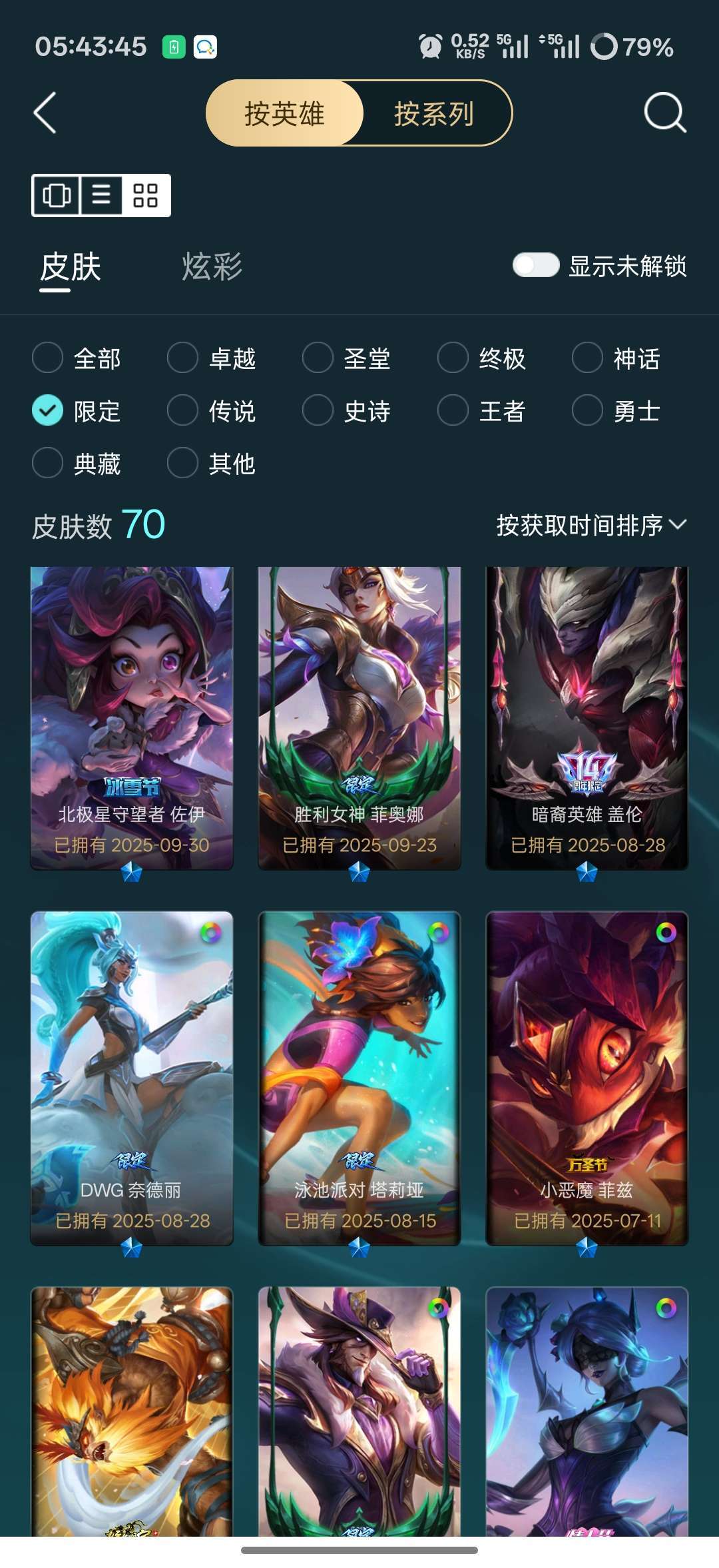This screenshot has height=1568, width=719.
Task: Select the 神话 rarity filter
Action: (587, 358)
